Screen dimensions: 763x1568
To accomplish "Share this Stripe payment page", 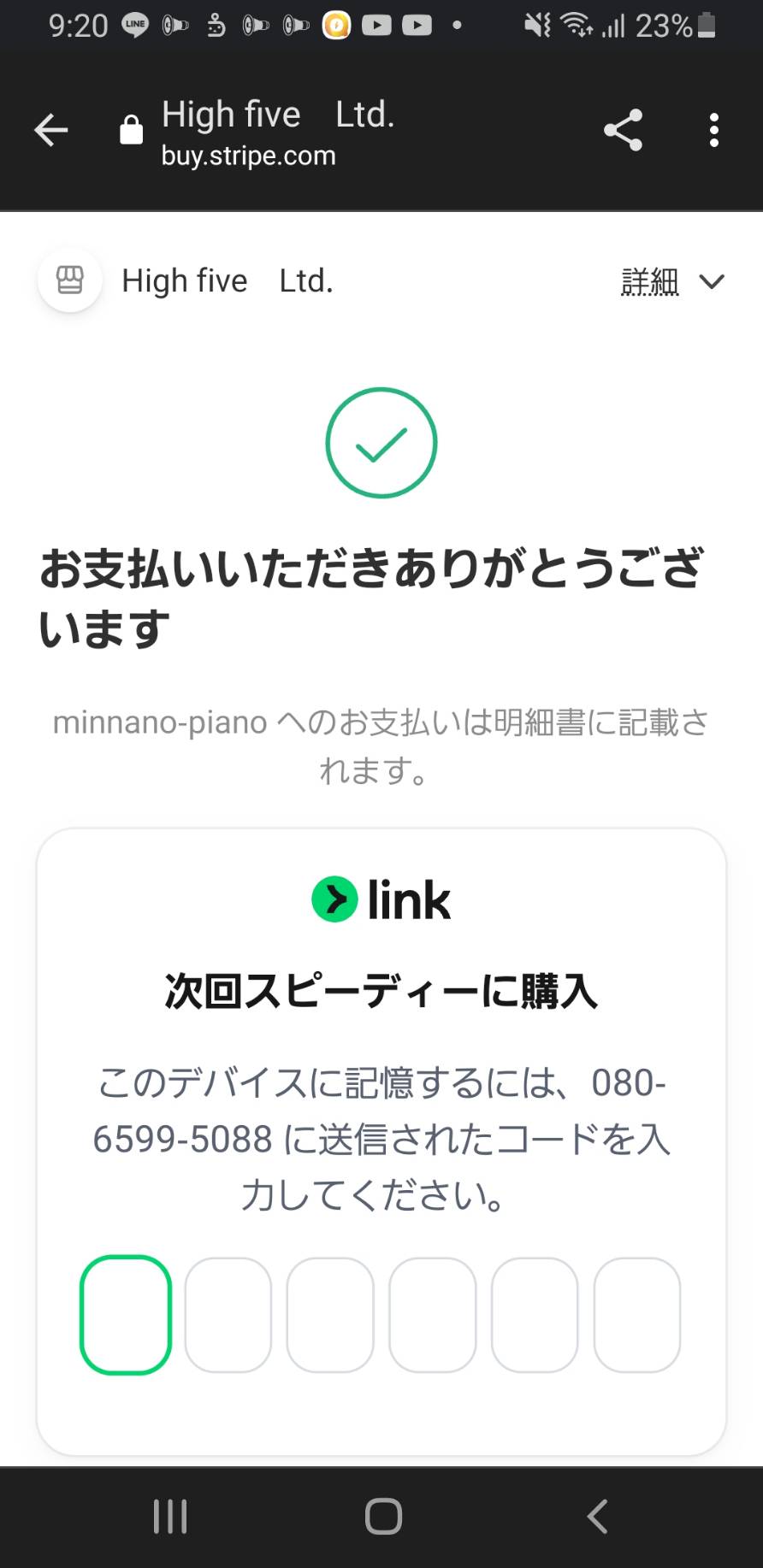I will click(x=623, y=131).
